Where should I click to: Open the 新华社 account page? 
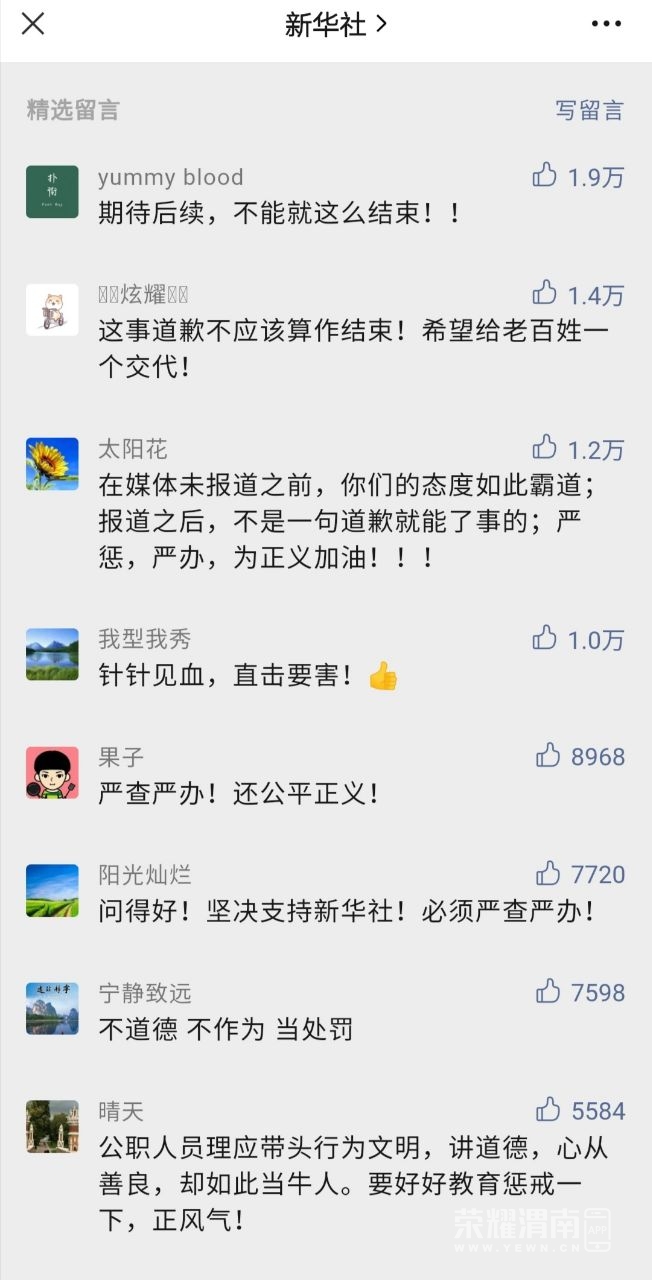coord(335,25)
